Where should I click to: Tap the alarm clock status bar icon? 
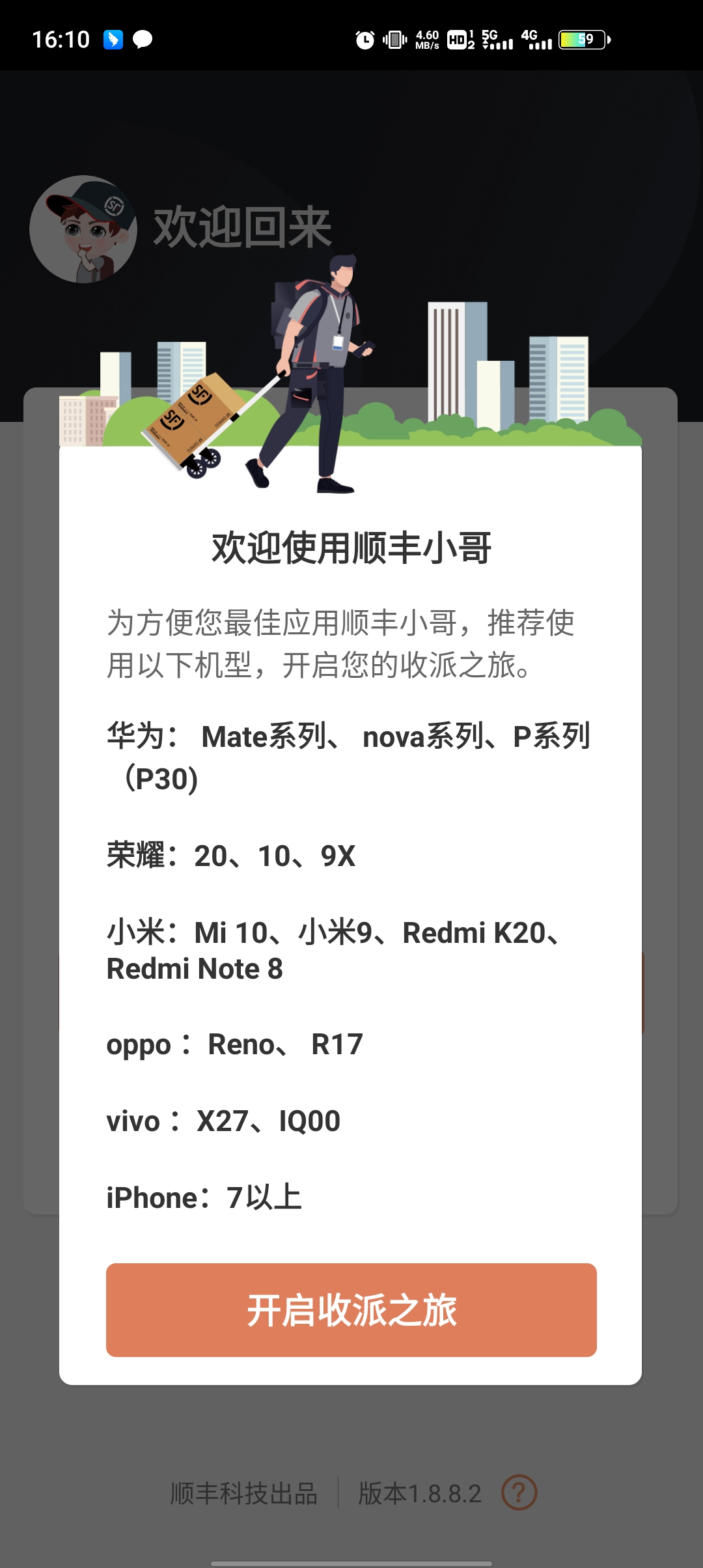[x=365, y=40]
